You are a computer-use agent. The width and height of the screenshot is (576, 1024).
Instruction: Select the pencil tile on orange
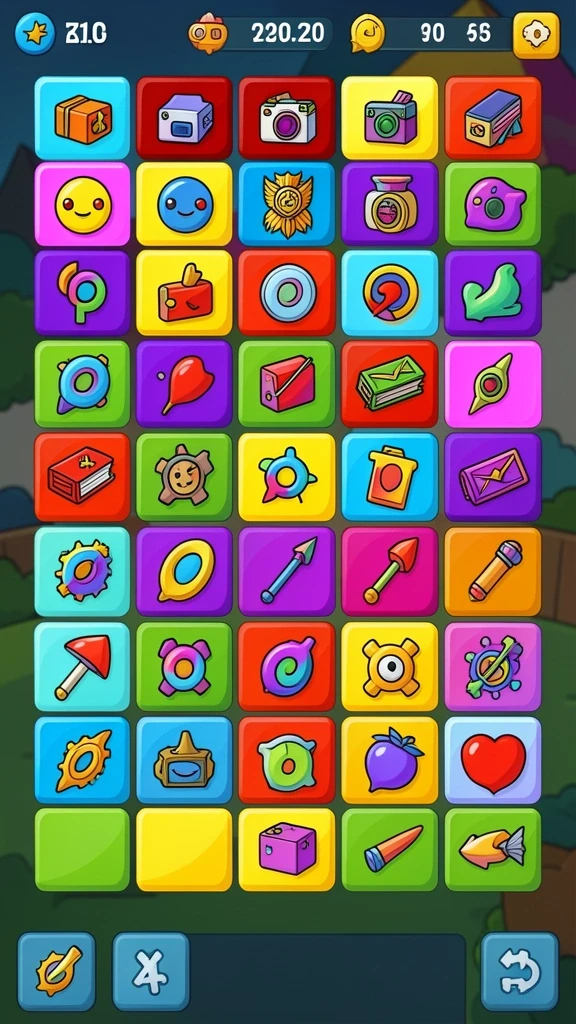tap(493, 572)
